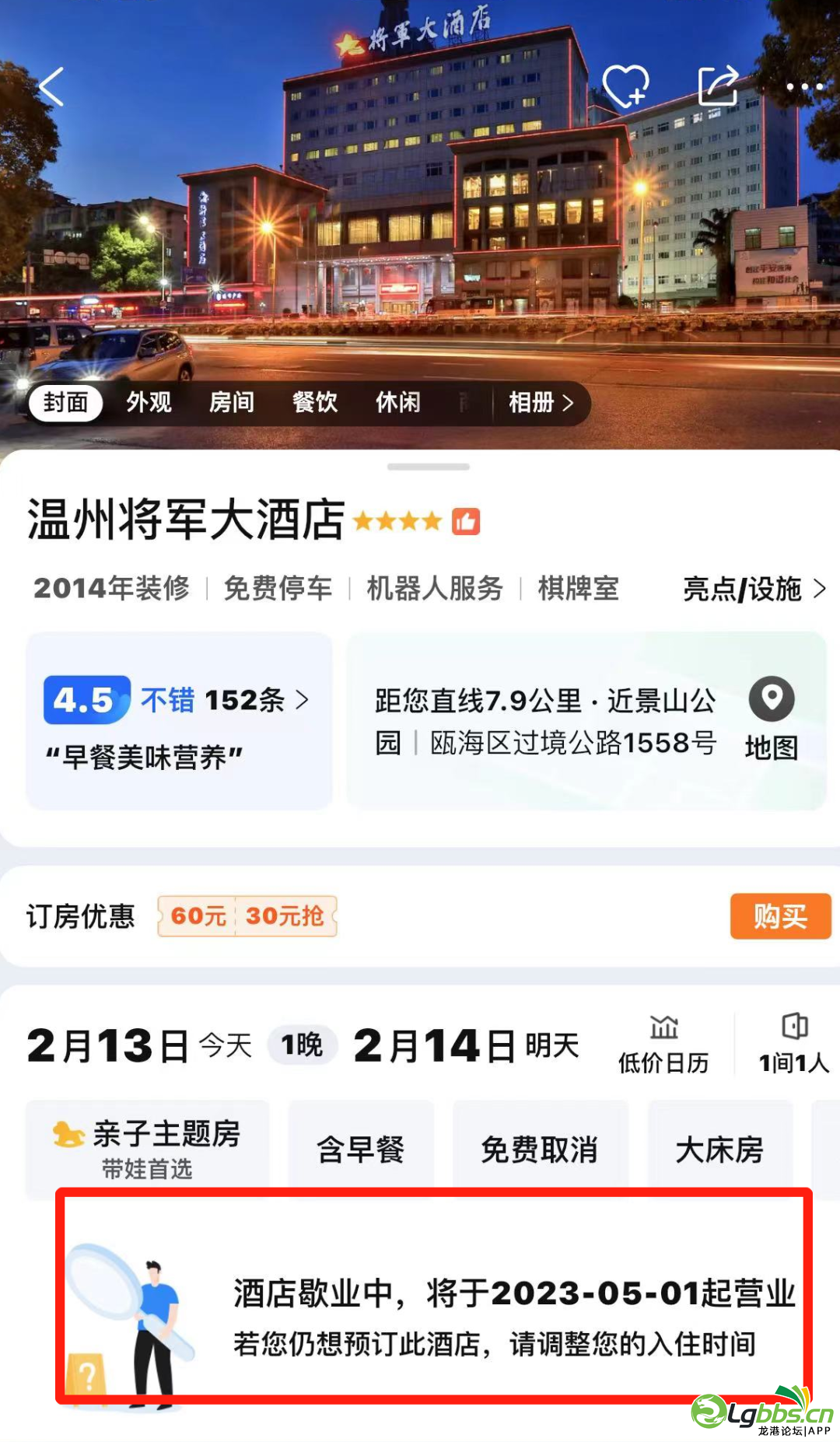This screenshot has width=840, height=1442.
Task: Open the 相册 photo album
Action: click(x=541, y=403)
